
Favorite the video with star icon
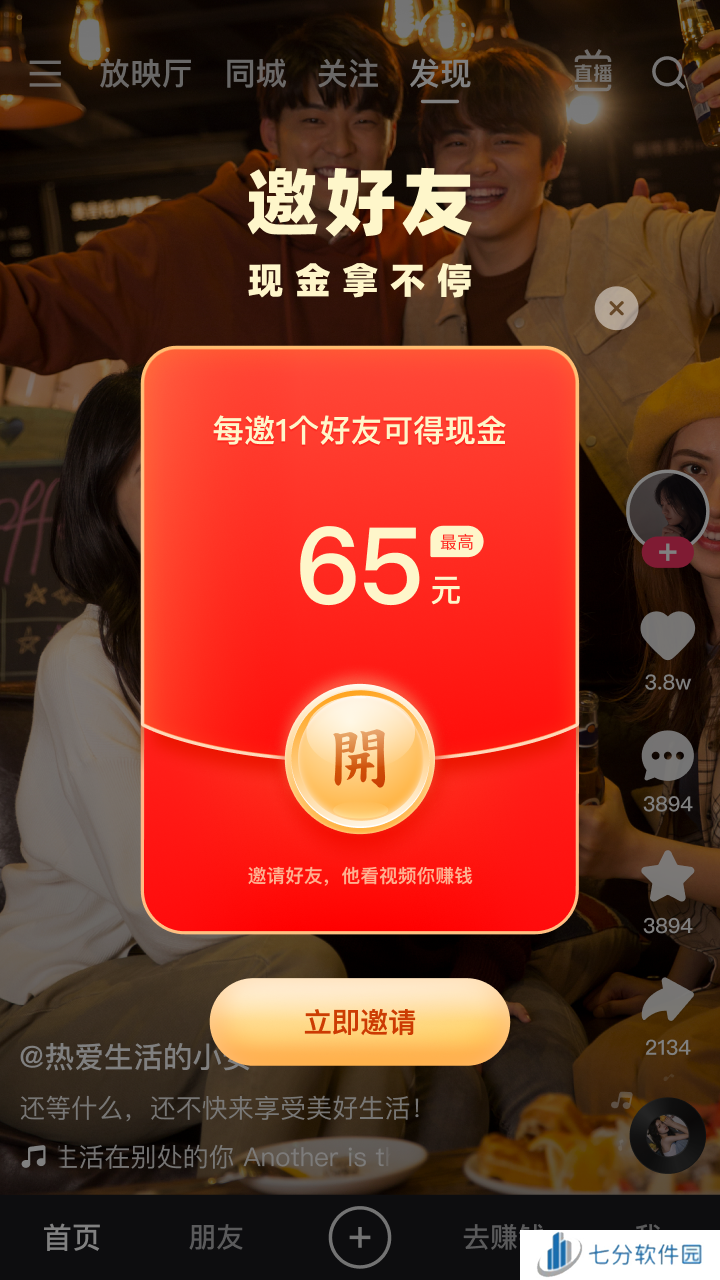[x=667, y=878]
